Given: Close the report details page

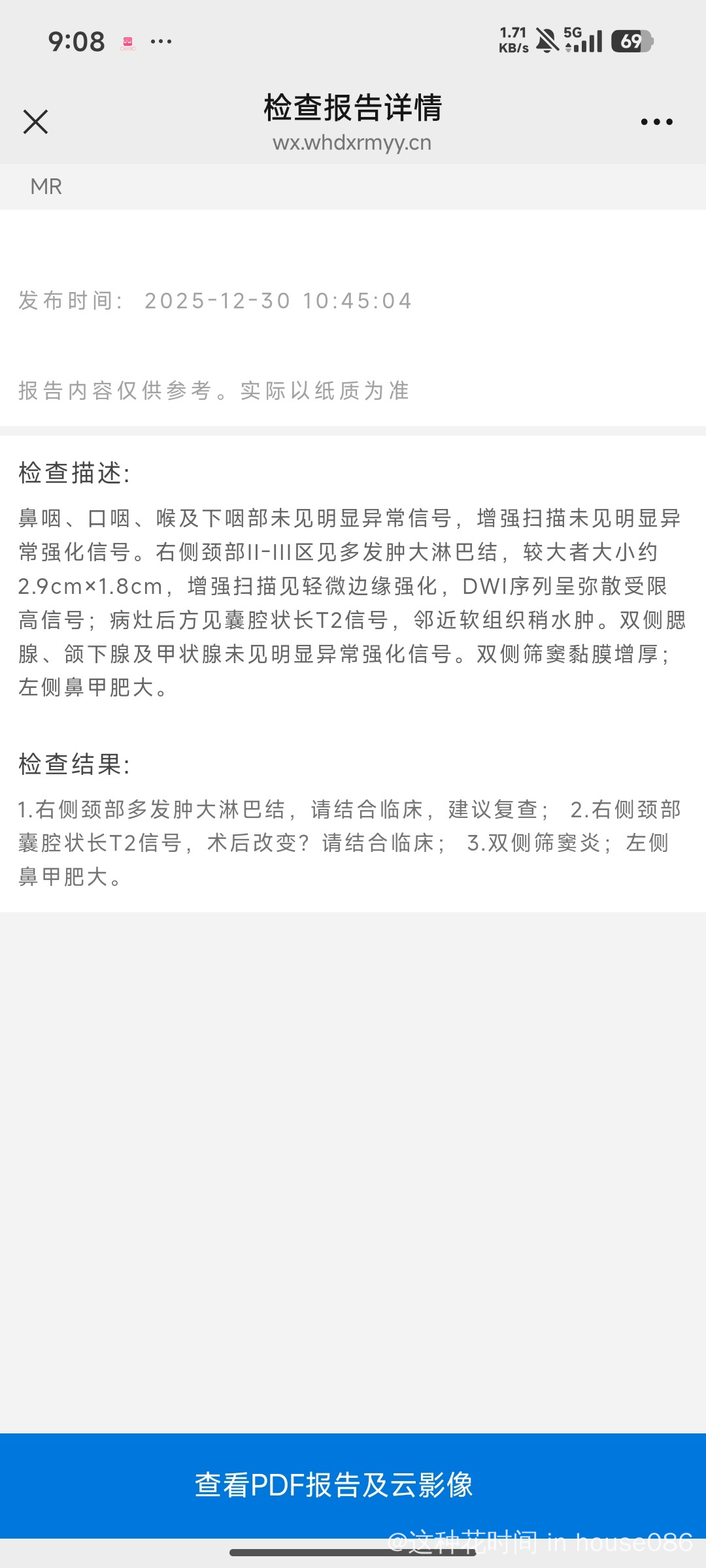Looking at the screenshot, I should [x=35, y=122].
